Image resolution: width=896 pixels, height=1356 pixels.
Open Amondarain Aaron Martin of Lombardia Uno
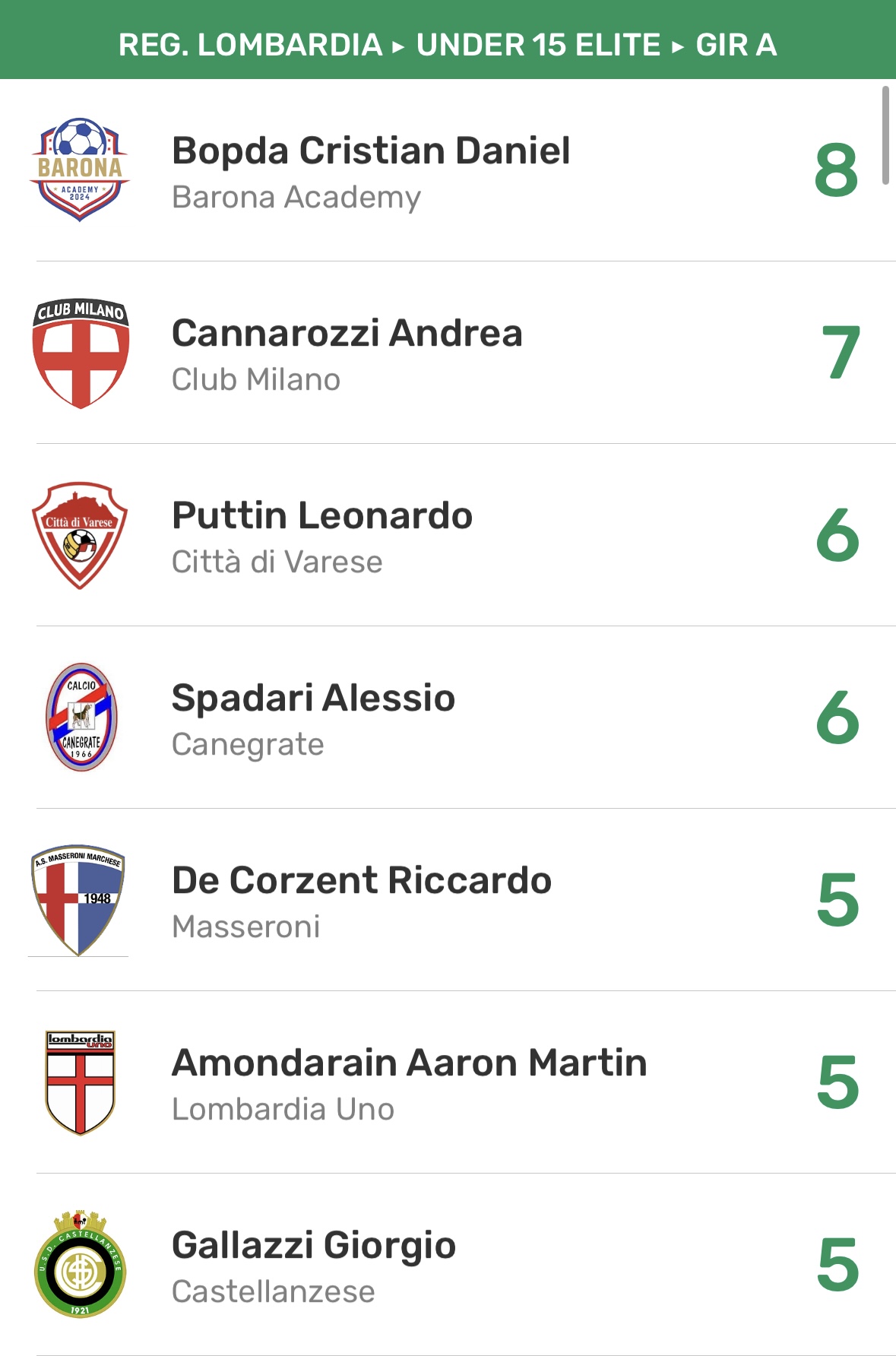[409, 1082]
